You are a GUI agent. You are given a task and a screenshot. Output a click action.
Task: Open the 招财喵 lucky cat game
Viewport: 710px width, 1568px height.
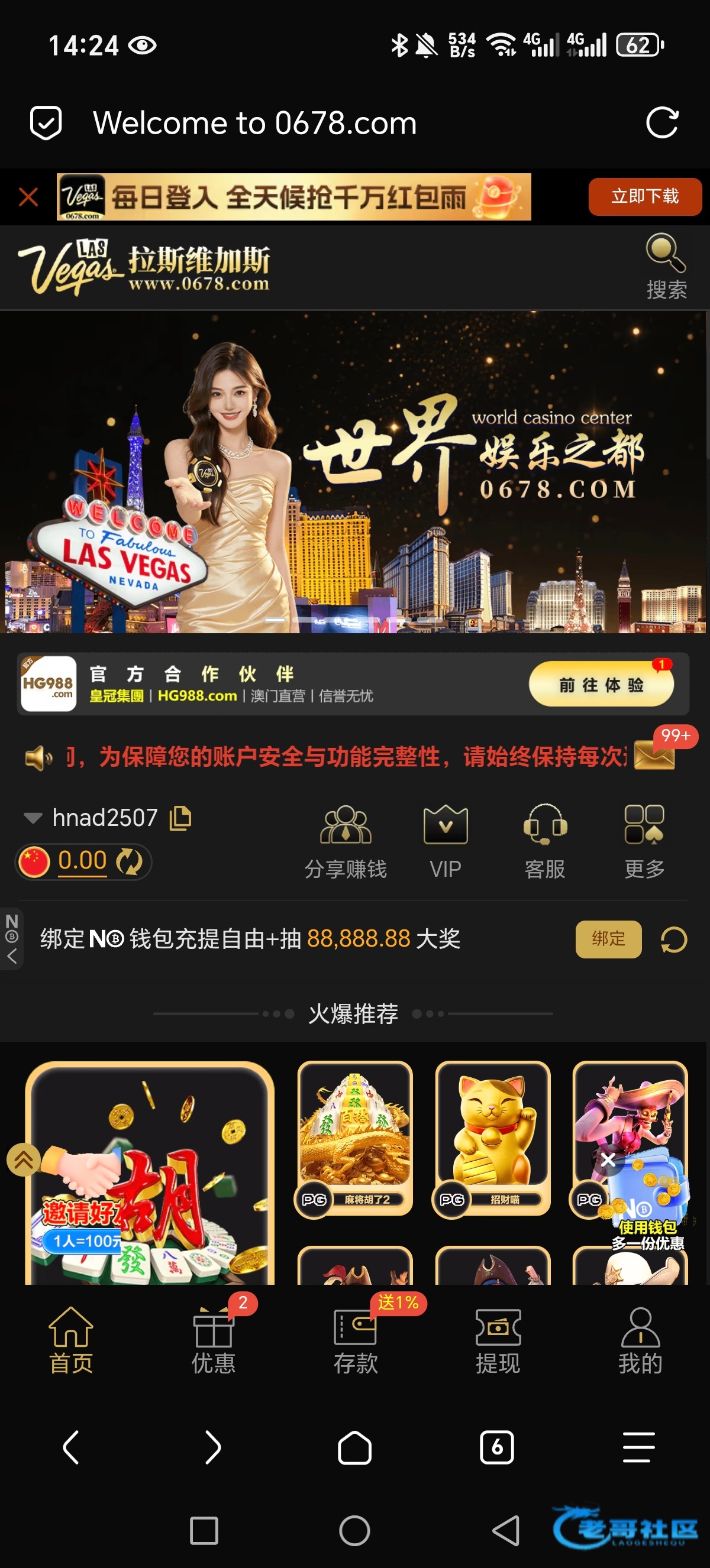pos(492,1137)
